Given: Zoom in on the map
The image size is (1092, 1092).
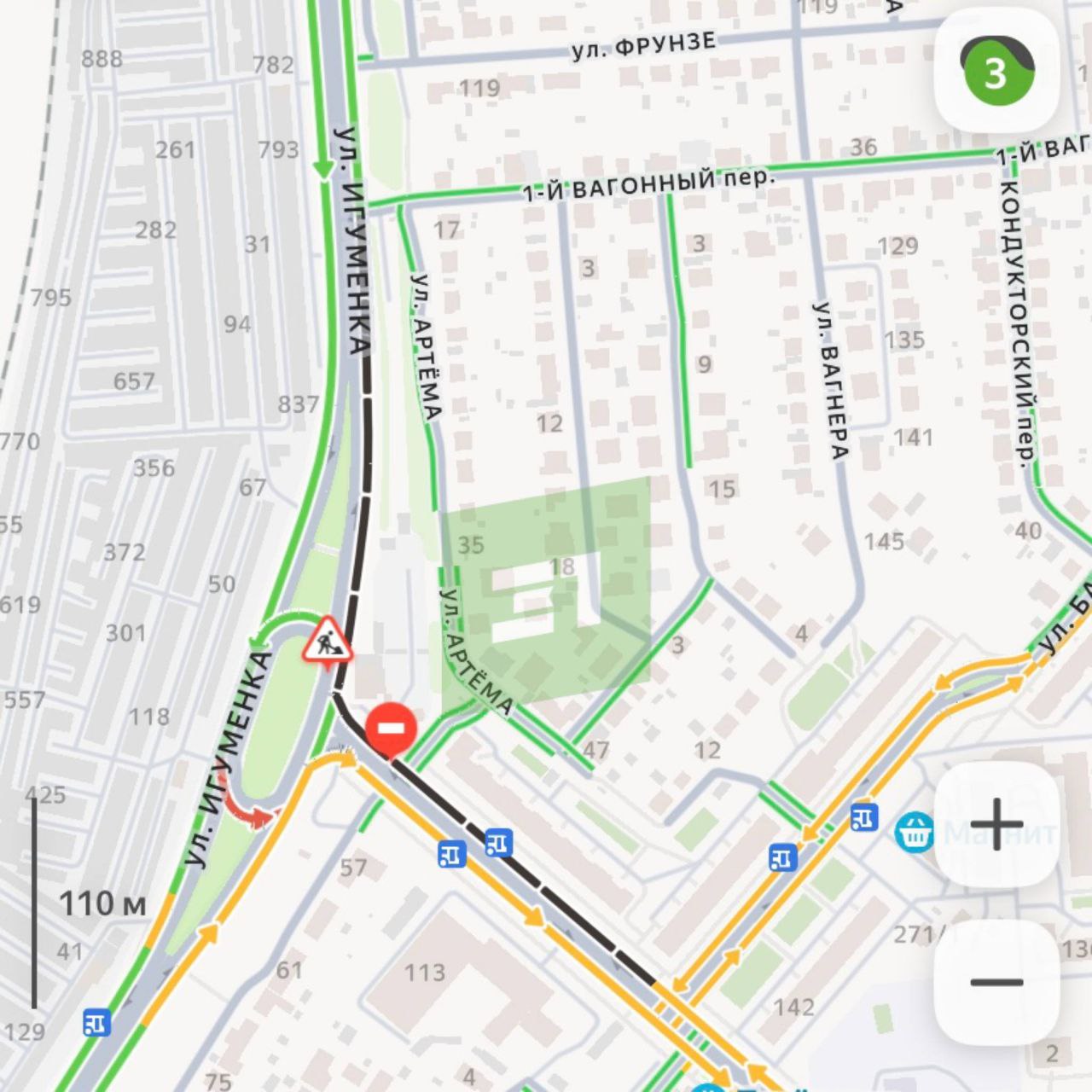Looking at the screenshot, I should (996, 824).
